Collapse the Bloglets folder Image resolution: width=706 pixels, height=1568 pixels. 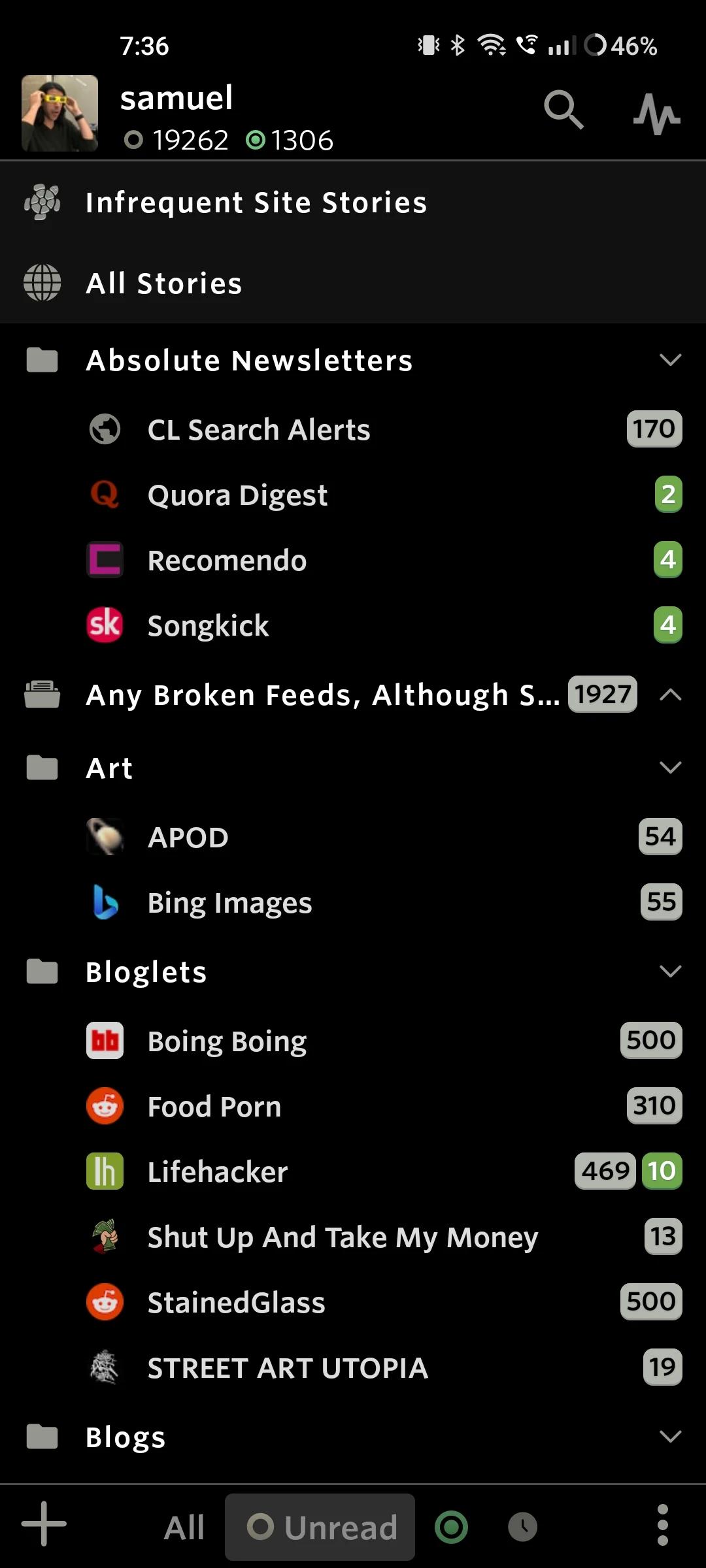click(x=670, y=972)
